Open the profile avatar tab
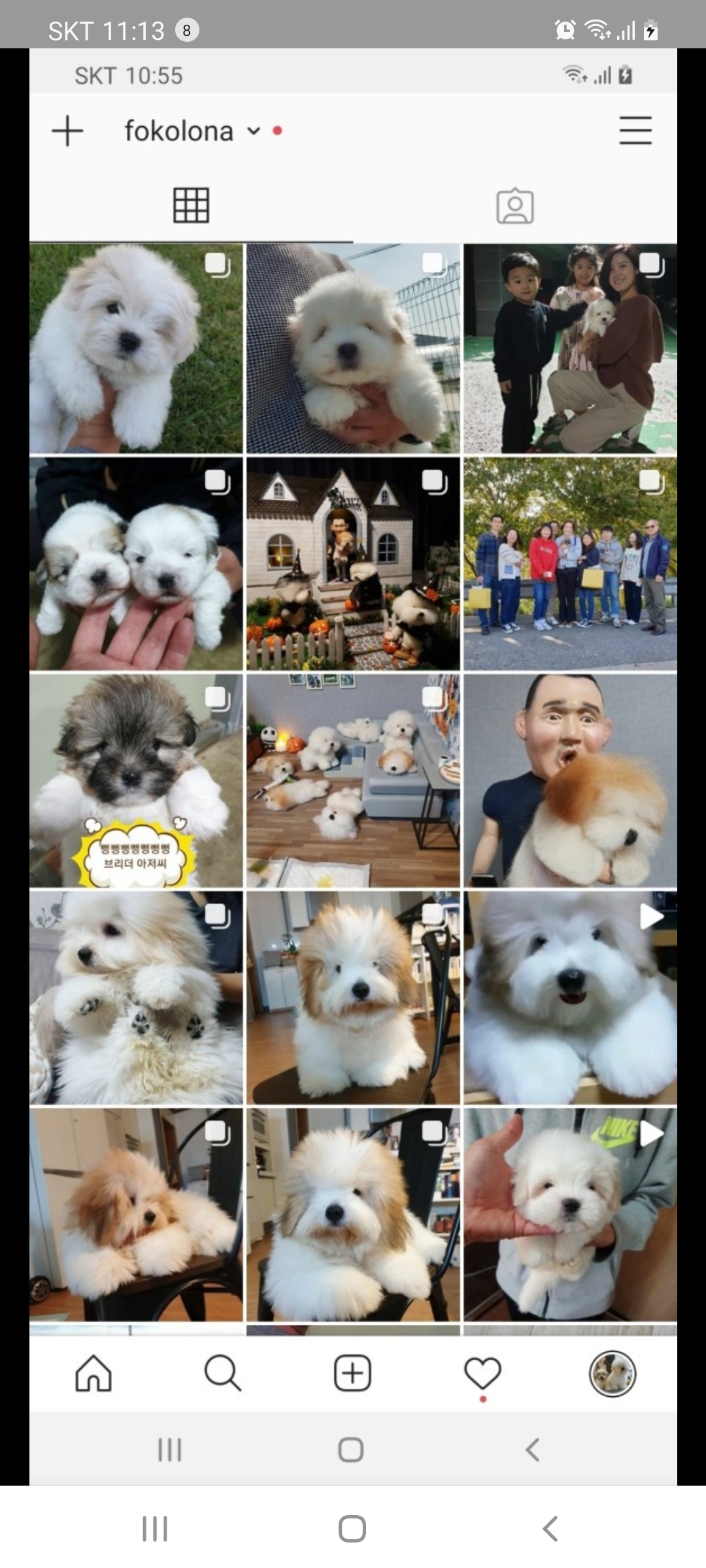Screen dimensions: 706x1568 coord(612,1373)
